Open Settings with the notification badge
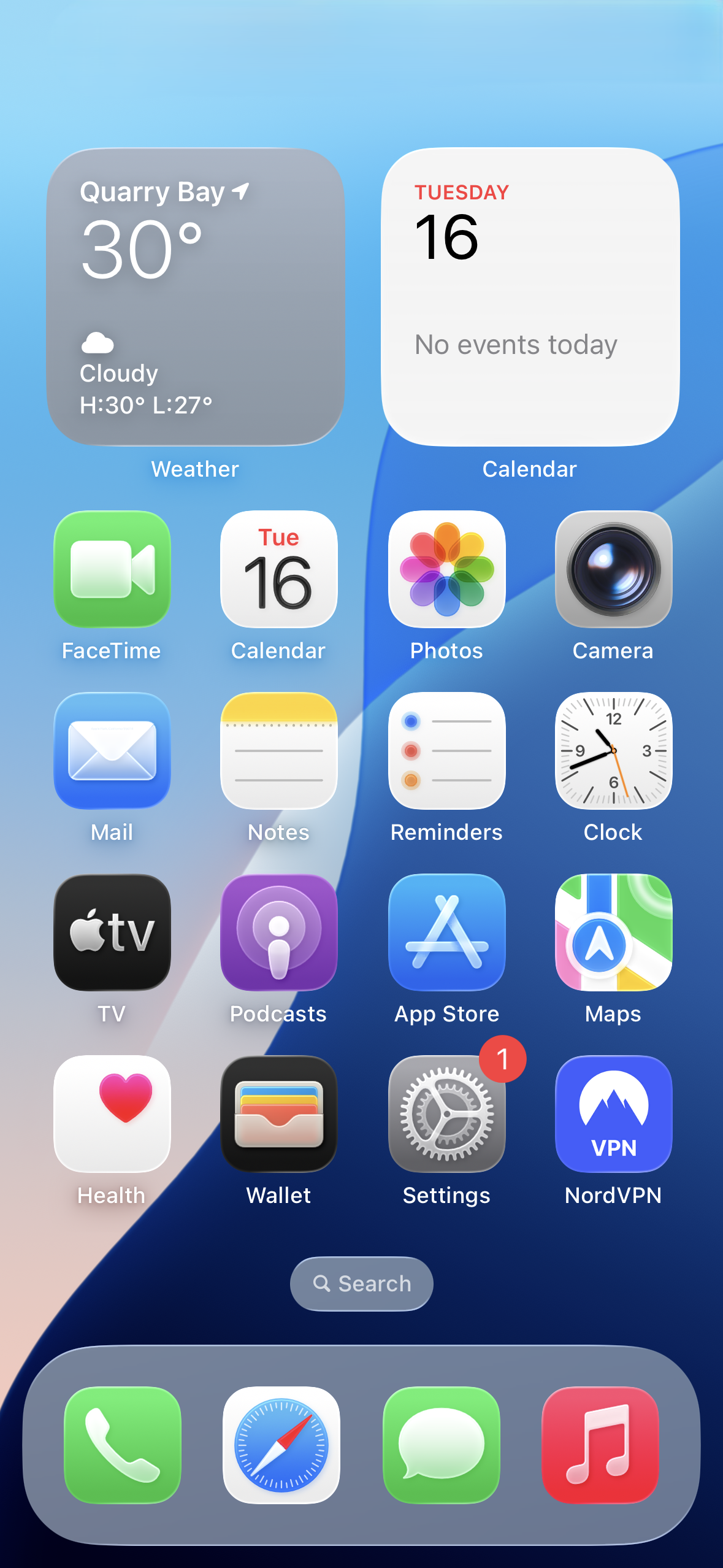This screenshot has height=1568, width=723. (446, 1114)
